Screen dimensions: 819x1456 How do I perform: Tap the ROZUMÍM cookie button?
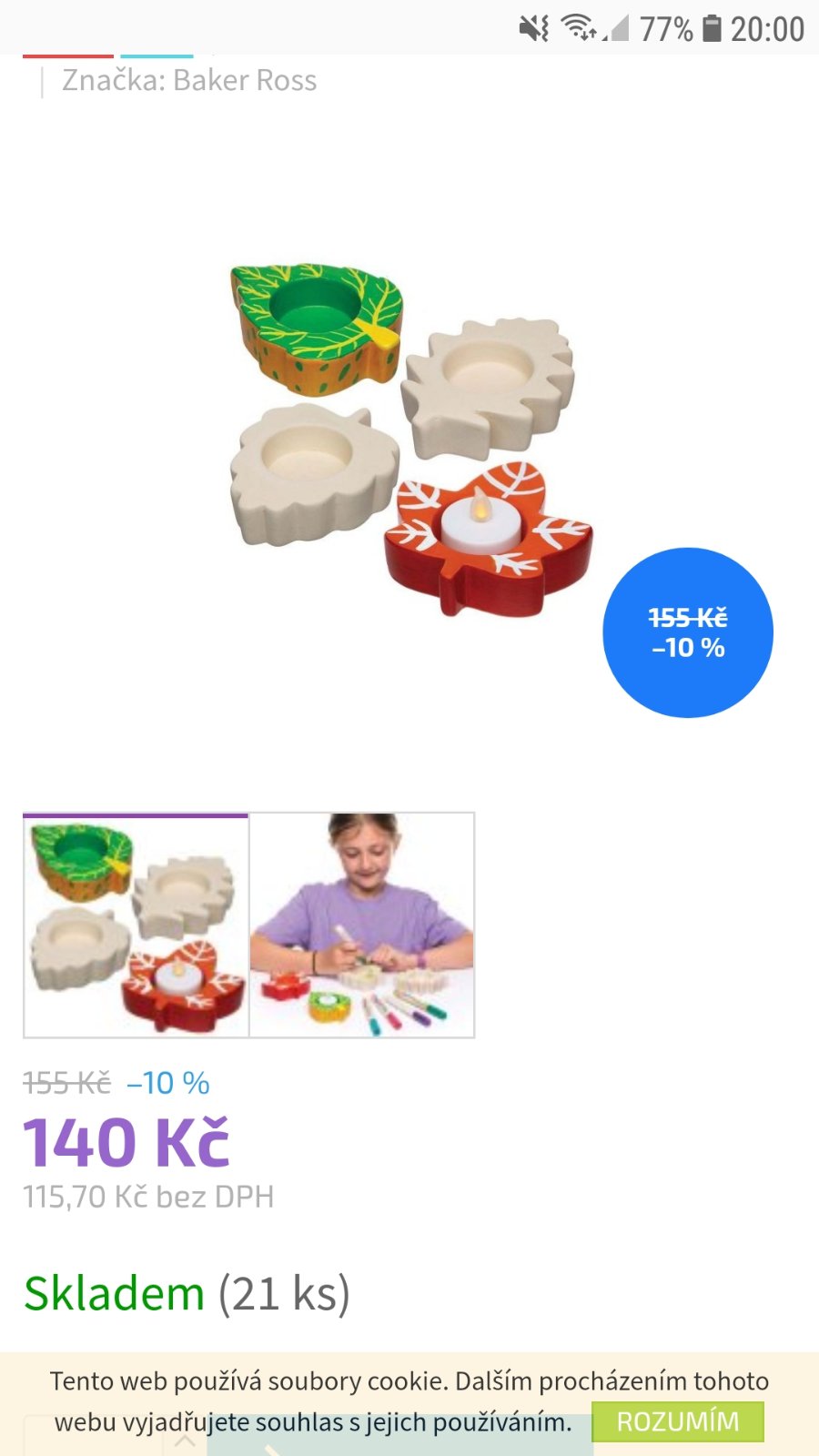click(x=677, y=1421)
